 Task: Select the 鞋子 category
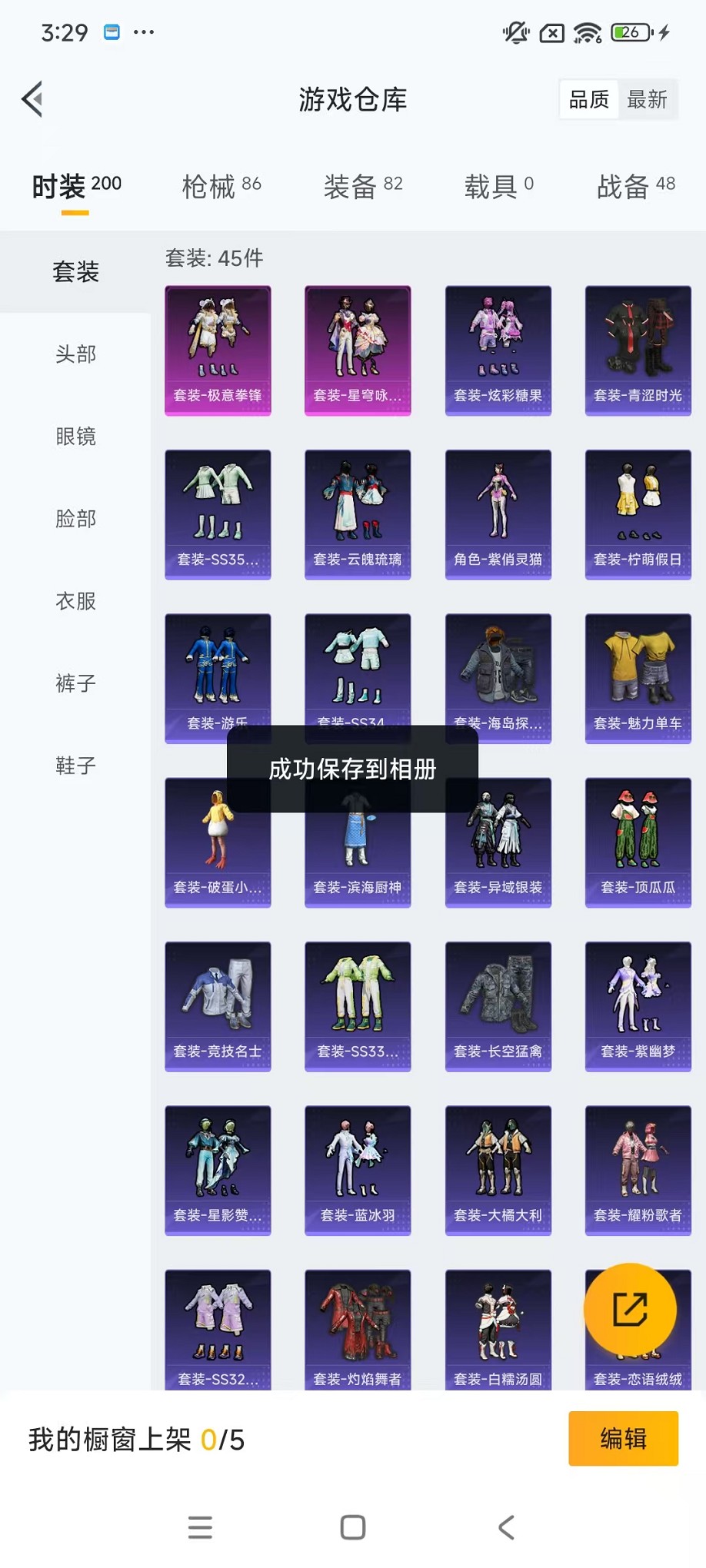click(x=75, y=766)
